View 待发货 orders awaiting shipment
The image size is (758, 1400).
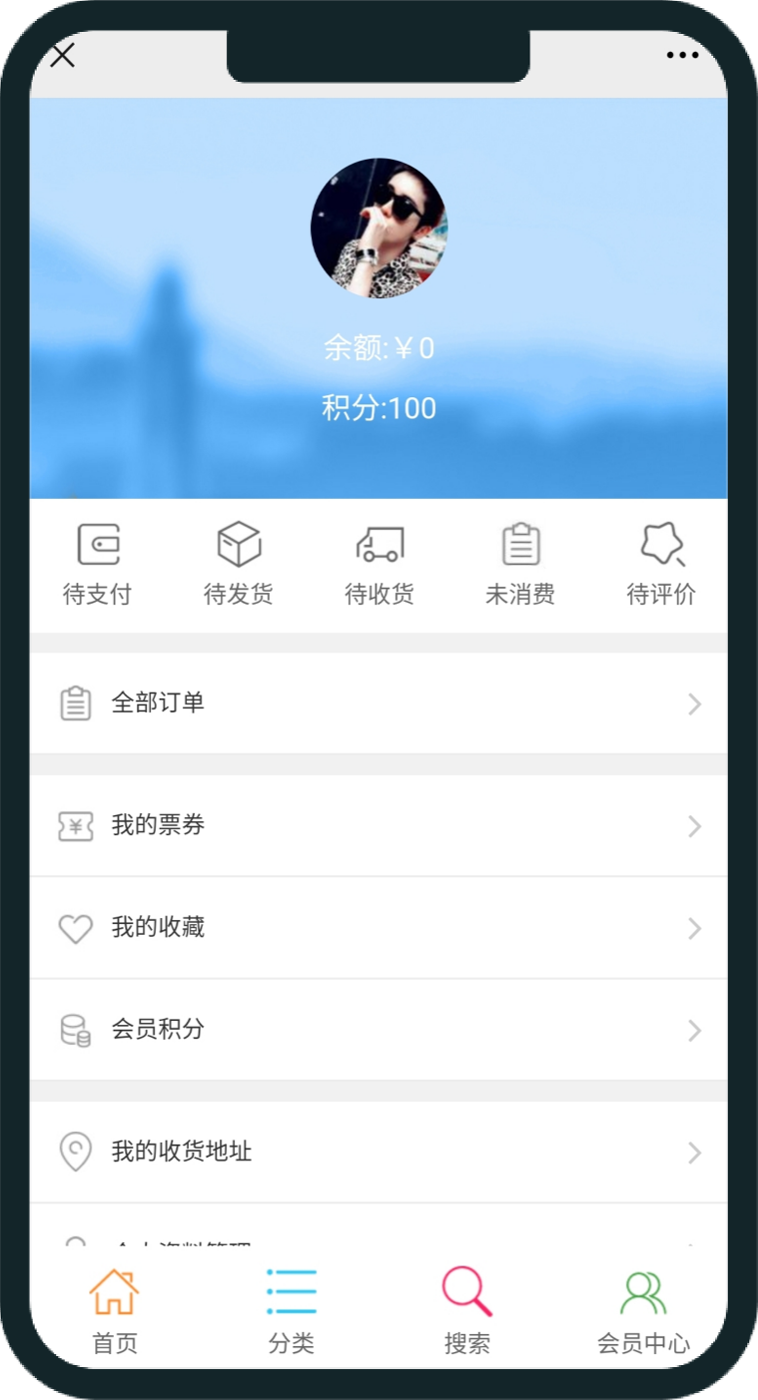tap(238, 565)
